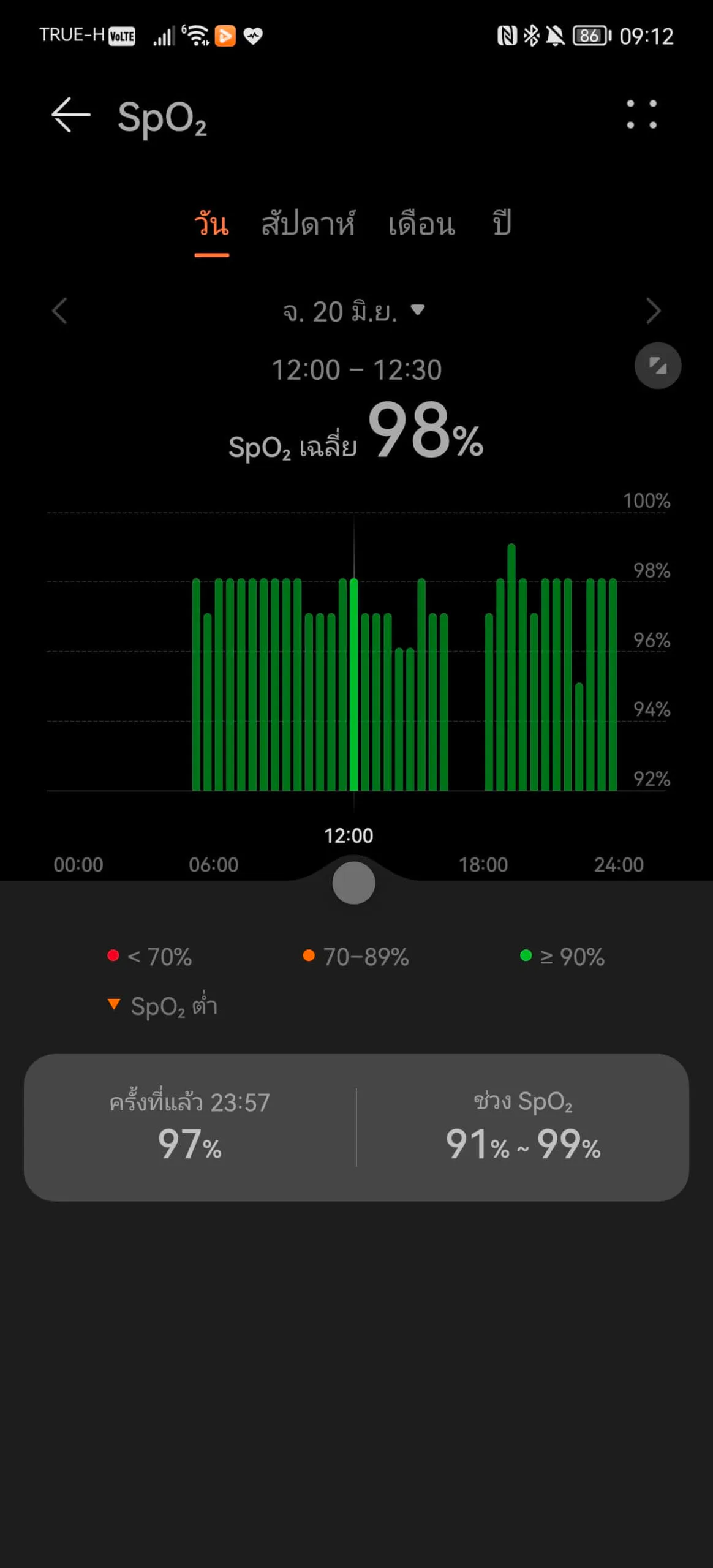Expand the chart to full screen
Image resolution: width=713 pixels, height=1568 pixels.
(x=658, y=366)
